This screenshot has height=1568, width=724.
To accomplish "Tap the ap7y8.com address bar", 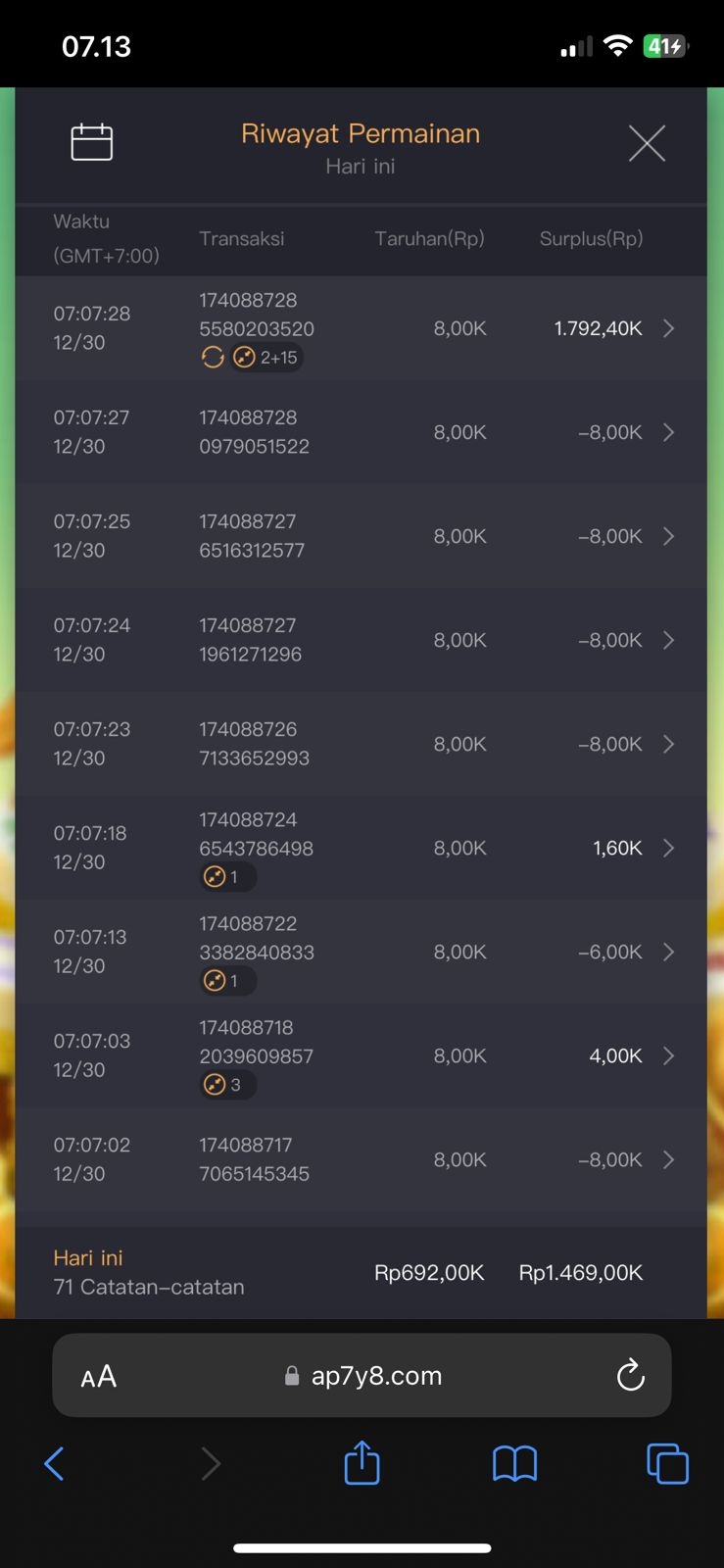I will pyautogui.click(x=376, y=1376).
